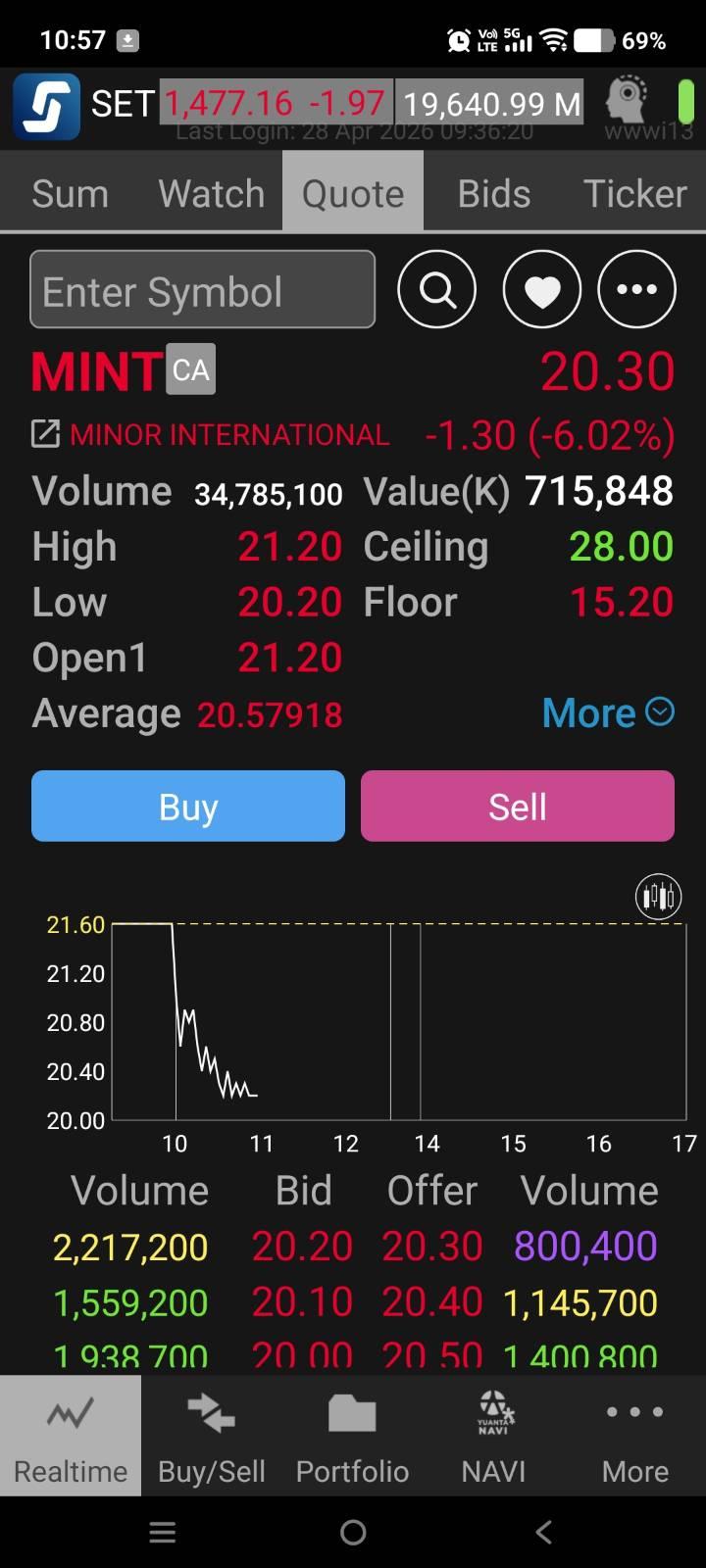Viewport: 706px width, 1568px height.
Task: Open the Portfolio section
Action: (x=353, y=1436)
